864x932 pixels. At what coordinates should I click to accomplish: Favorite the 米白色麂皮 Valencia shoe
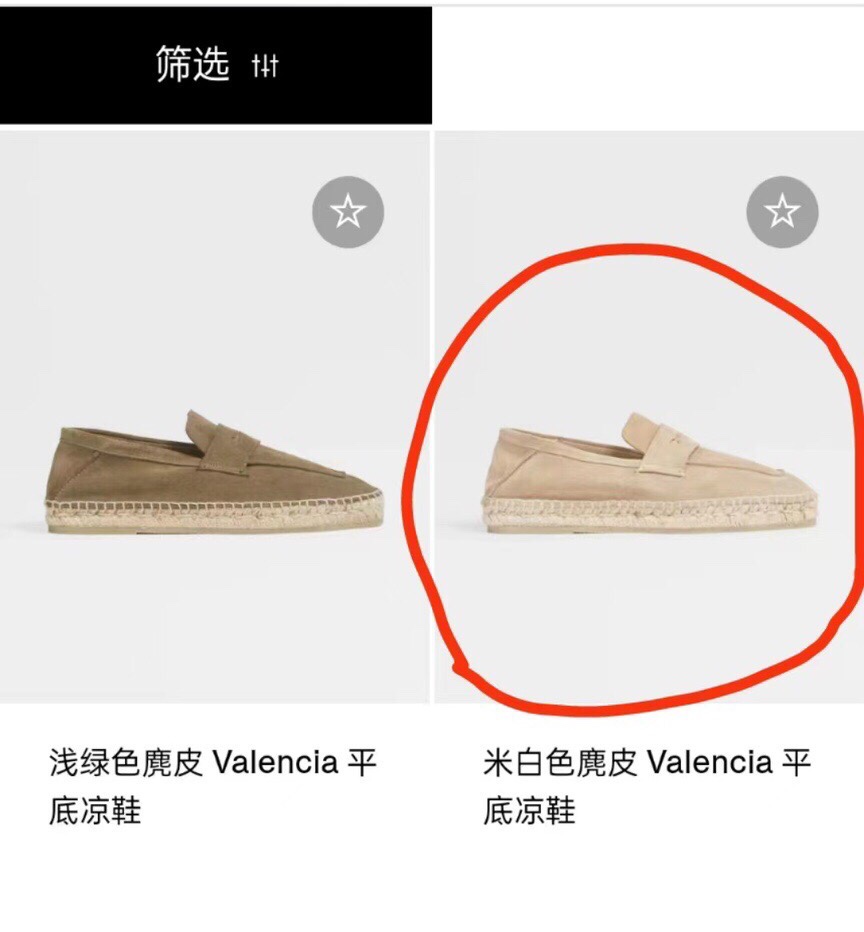[782, 212]
